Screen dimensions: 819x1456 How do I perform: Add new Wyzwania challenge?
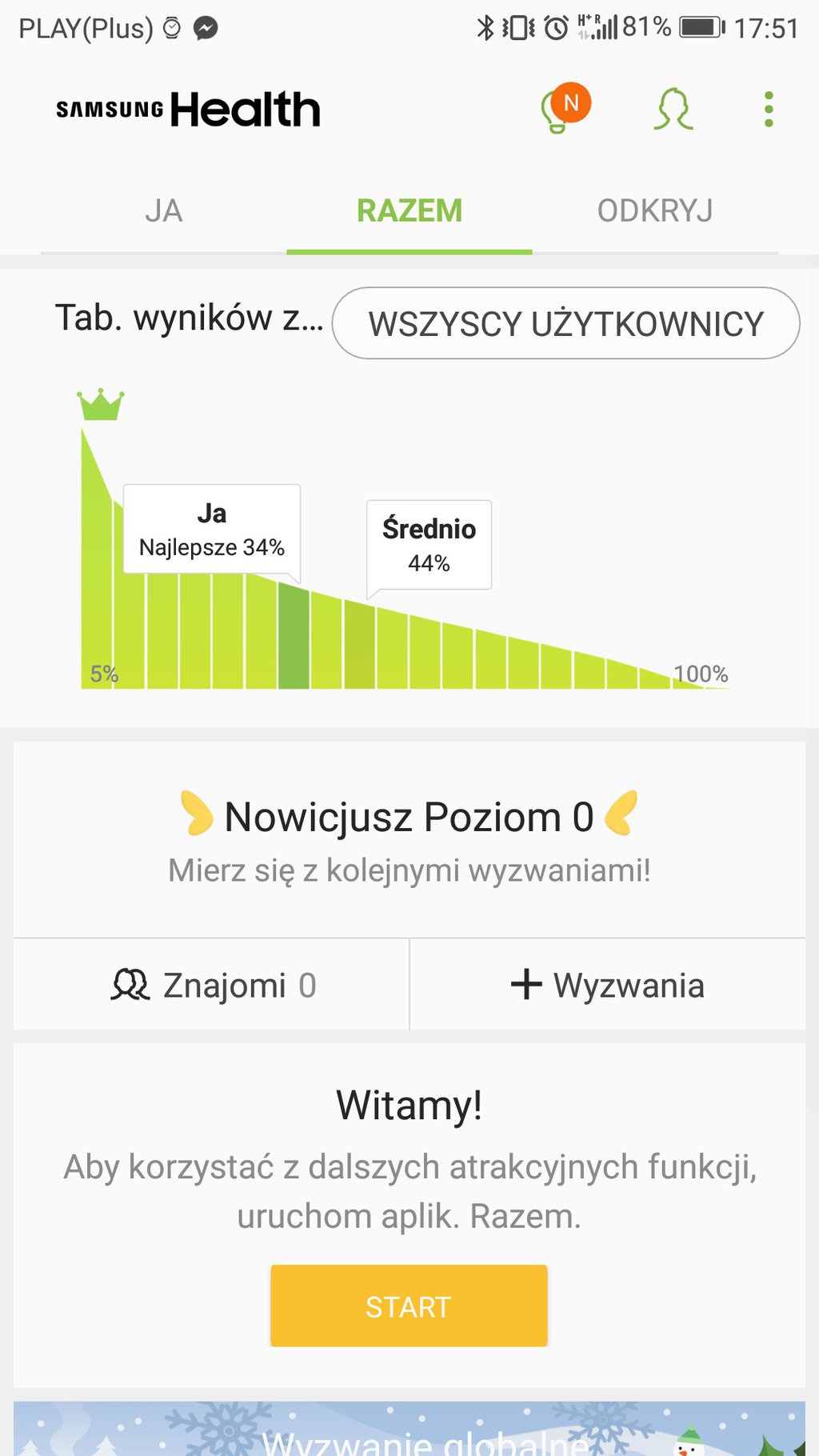pyautogui.click(x=608, y=985)
